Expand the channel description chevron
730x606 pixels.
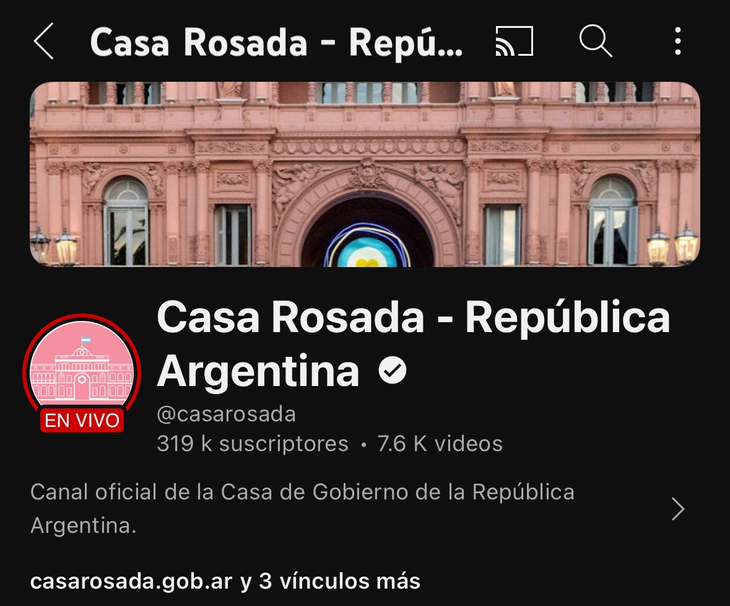click(678, 510)
